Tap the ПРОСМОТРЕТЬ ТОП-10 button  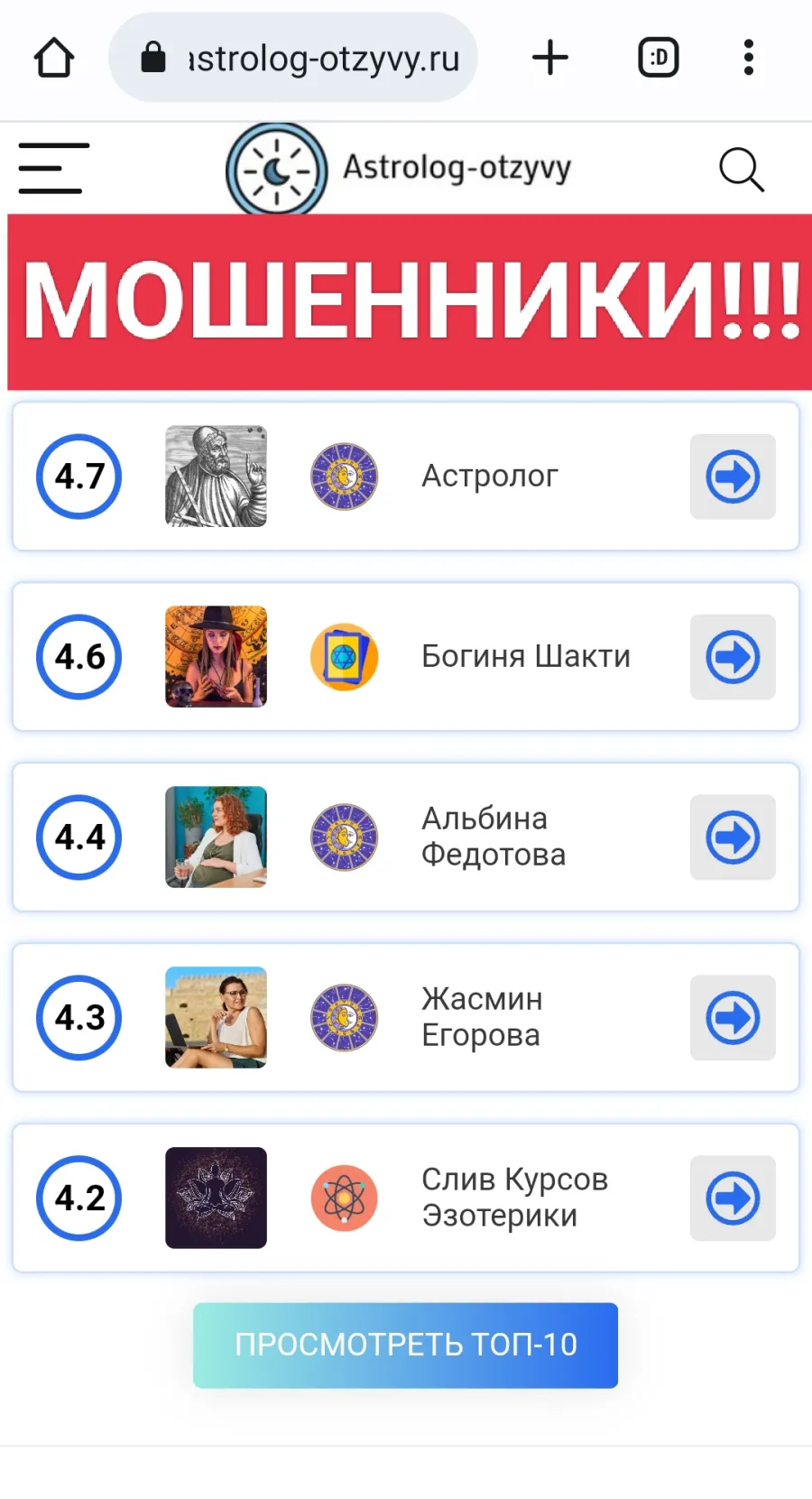coord(405,1345)
